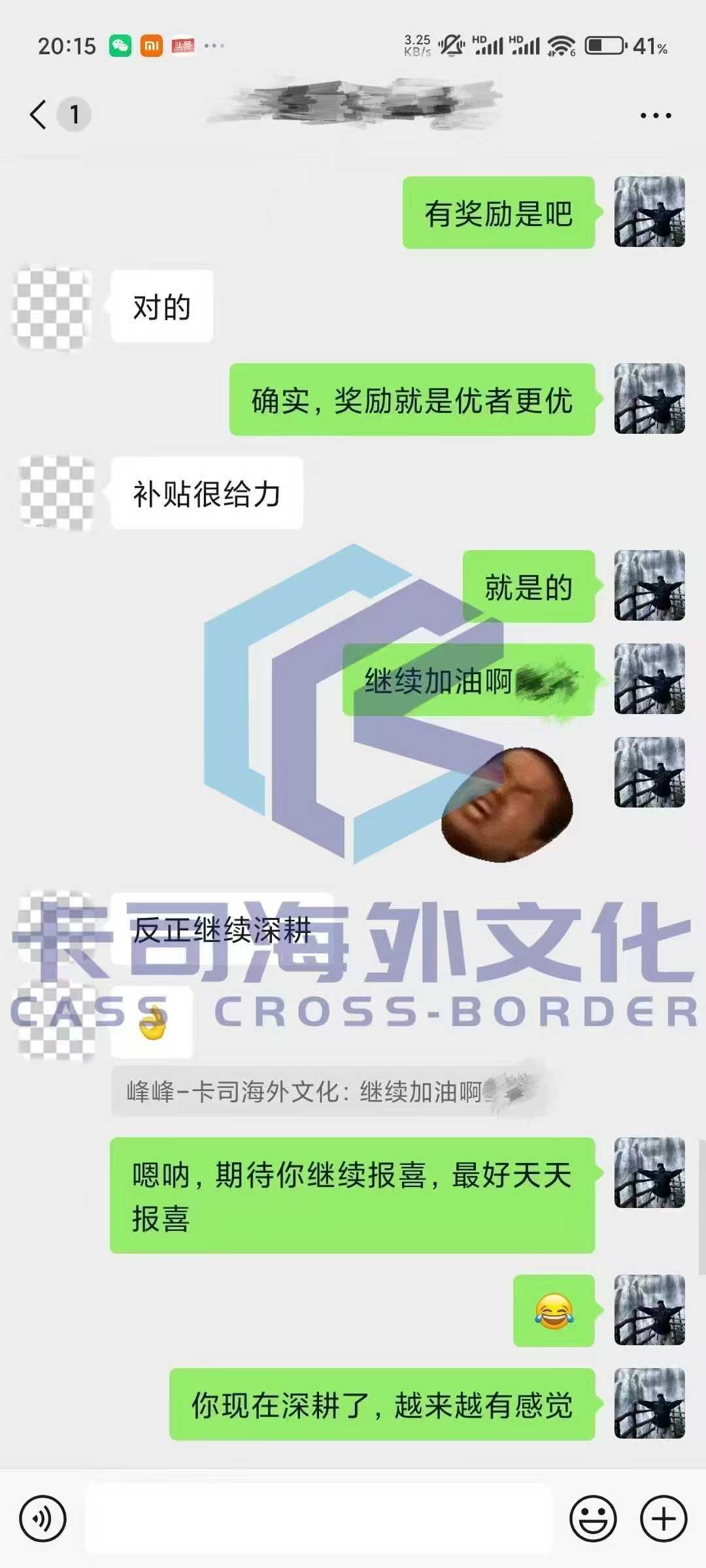This screenshot has width=706, height=1568.
Task: Open sender avatar beside 有奖励是吧
Action: pyautogui.click(x=649, y=212)
